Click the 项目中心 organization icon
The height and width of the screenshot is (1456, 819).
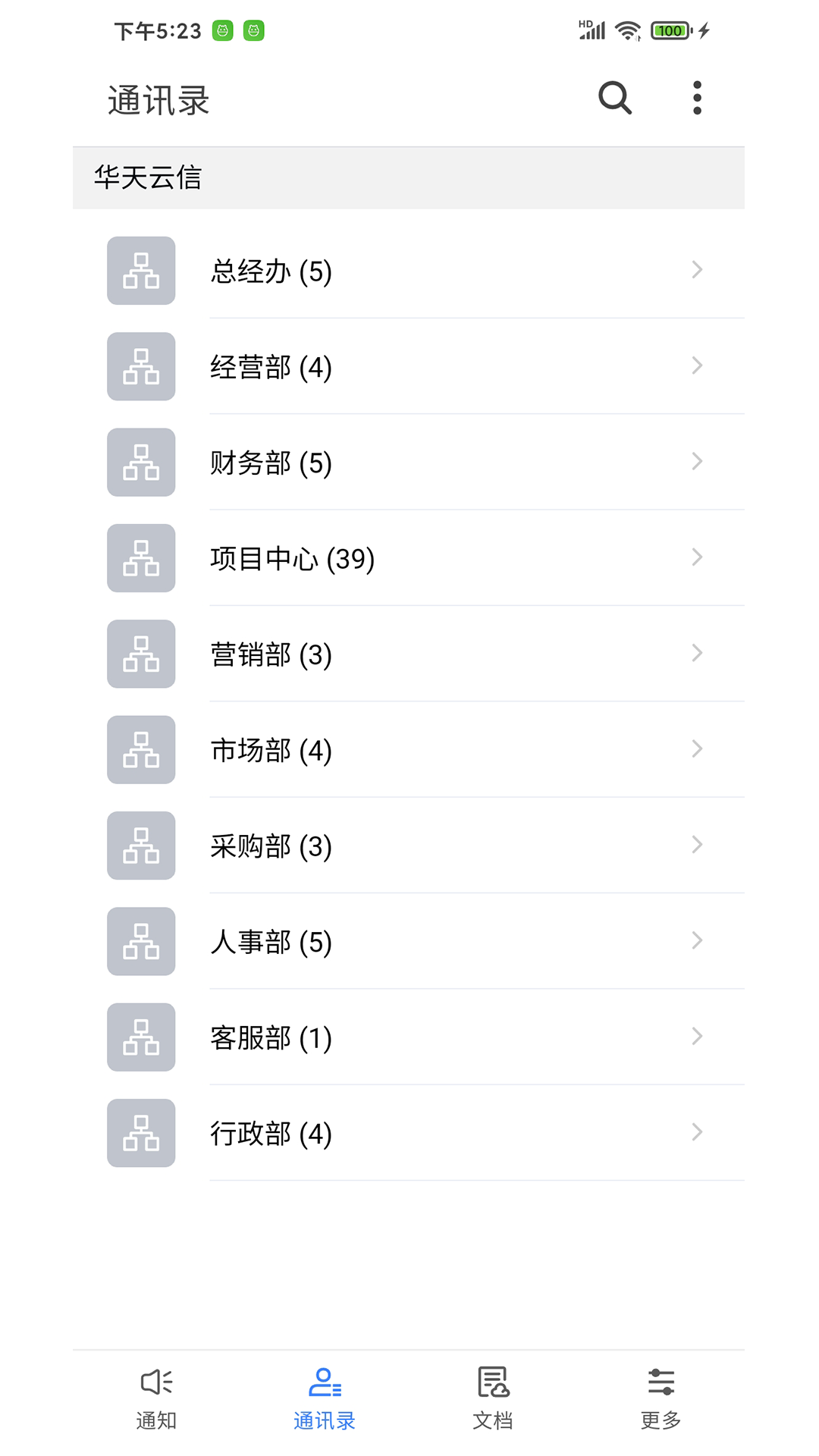[140, 557]
